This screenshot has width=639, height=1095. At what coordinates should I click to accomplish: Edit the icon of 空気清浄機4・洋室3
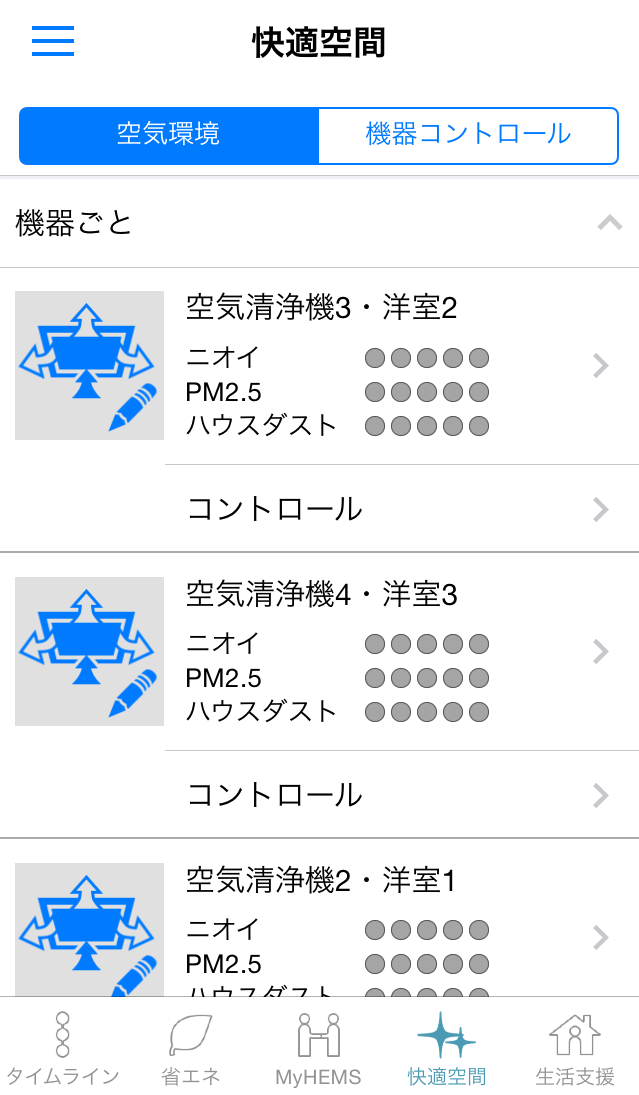89,651
